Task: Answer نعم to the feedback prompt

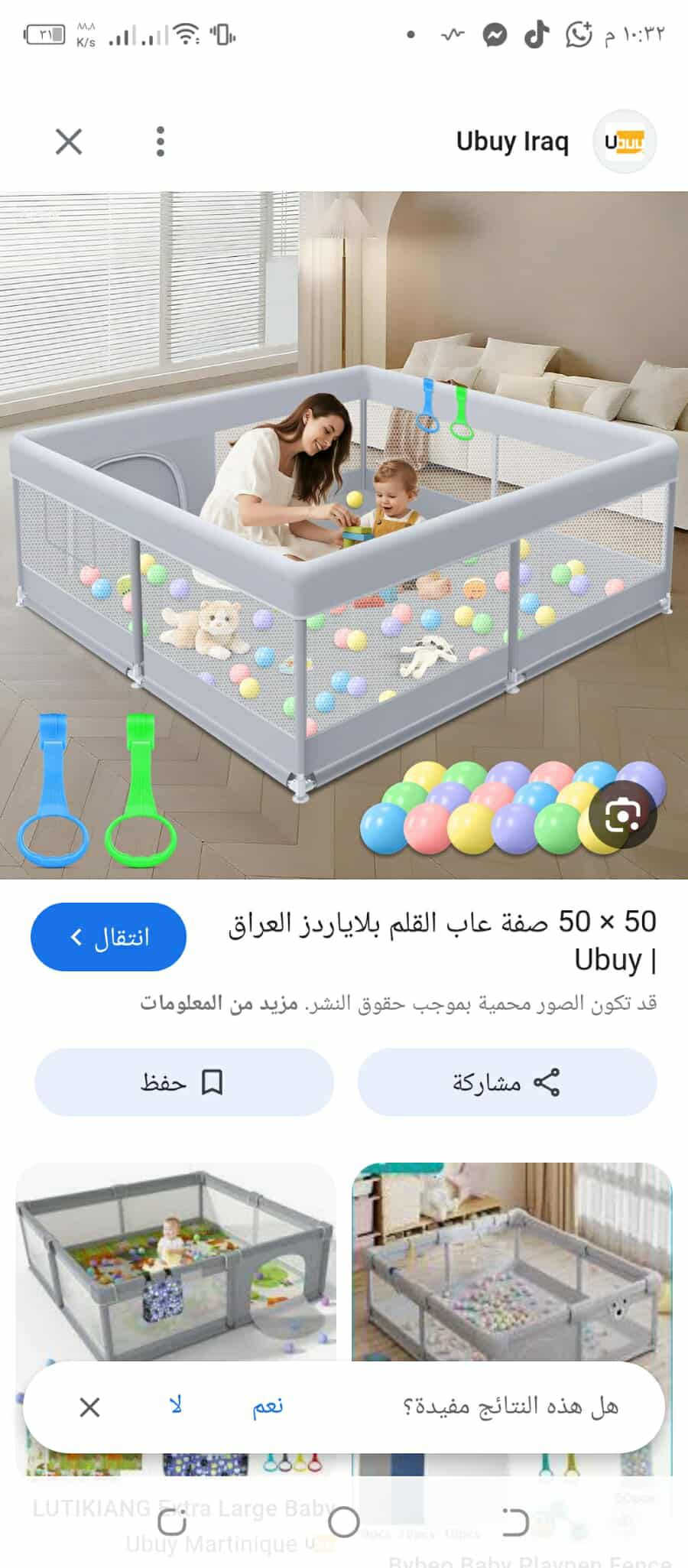Action: click(x=268, y=1406)
